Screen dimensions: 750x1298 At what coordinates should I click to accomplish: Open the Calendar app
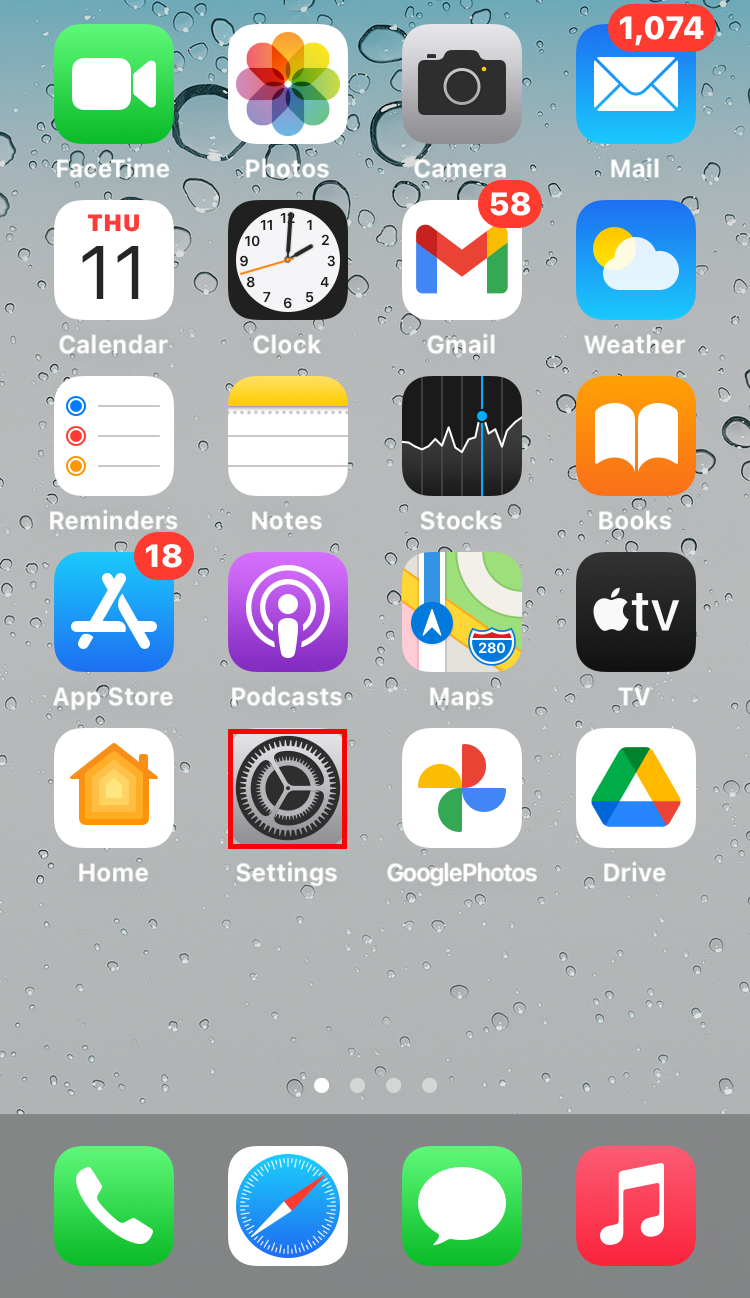pyautogui.click(x=113, y=260)
